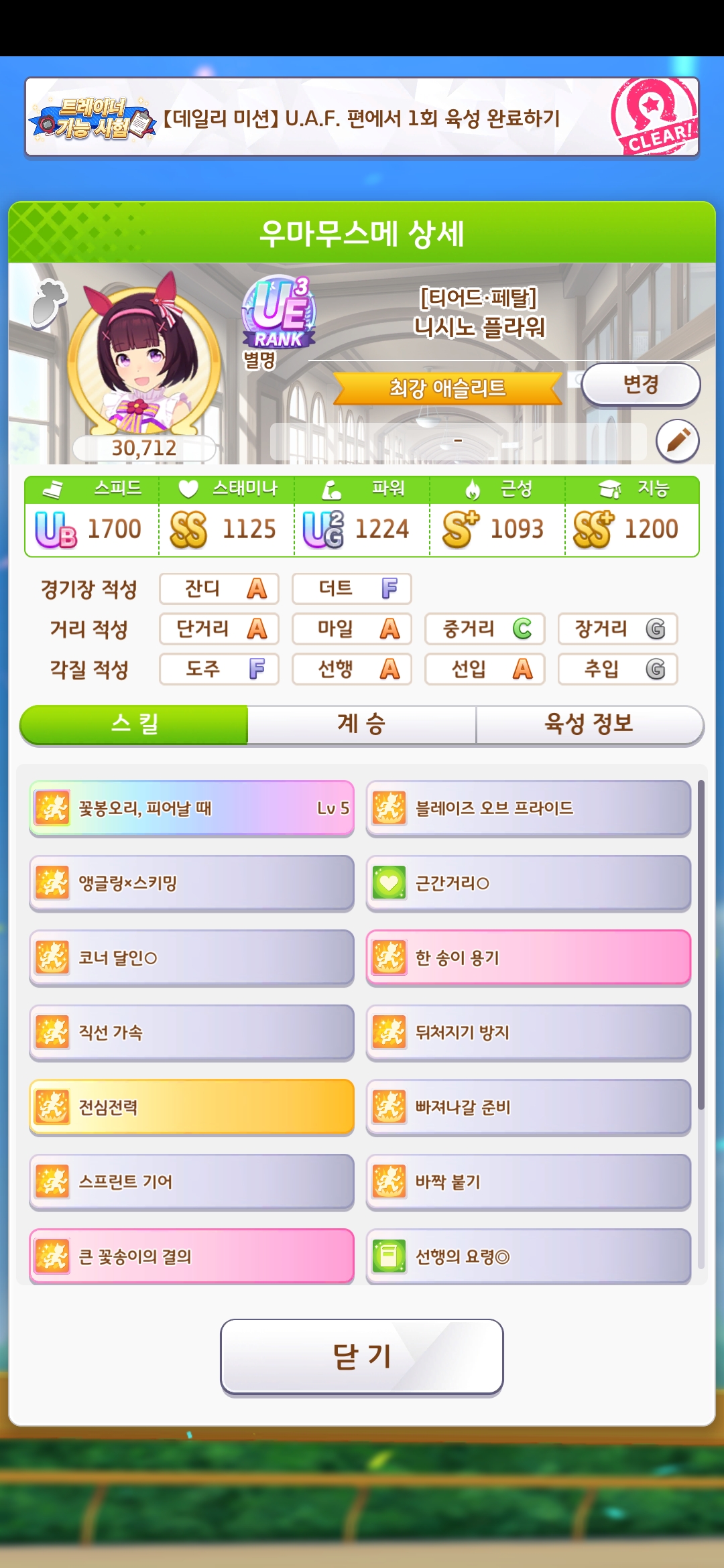The width and height of the screenshot is (724, 1568).
Task: Tap the 코너 달인○ skill
Action: coord(192,958)
